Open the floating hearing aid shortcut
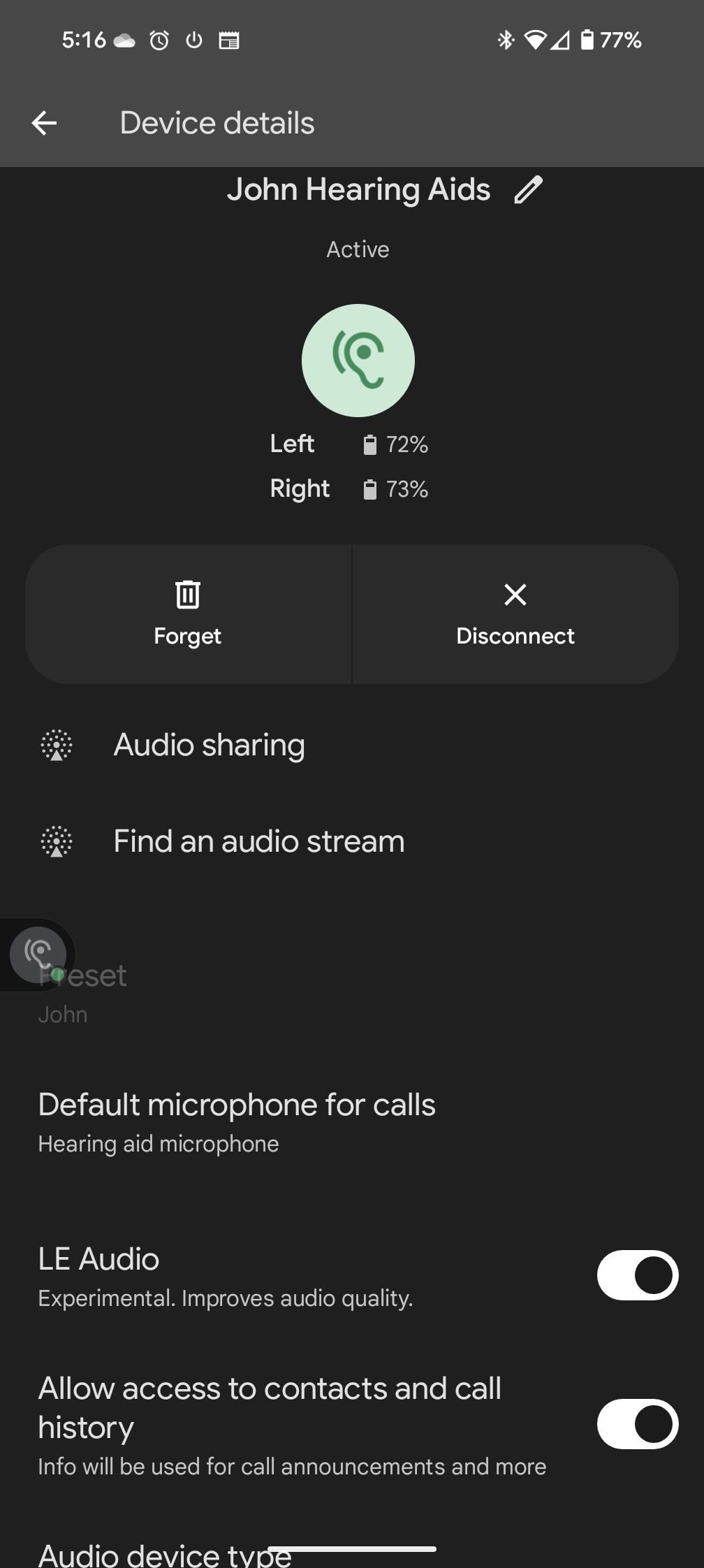Viewport: 704px width, 1568px height. (38, 954)
